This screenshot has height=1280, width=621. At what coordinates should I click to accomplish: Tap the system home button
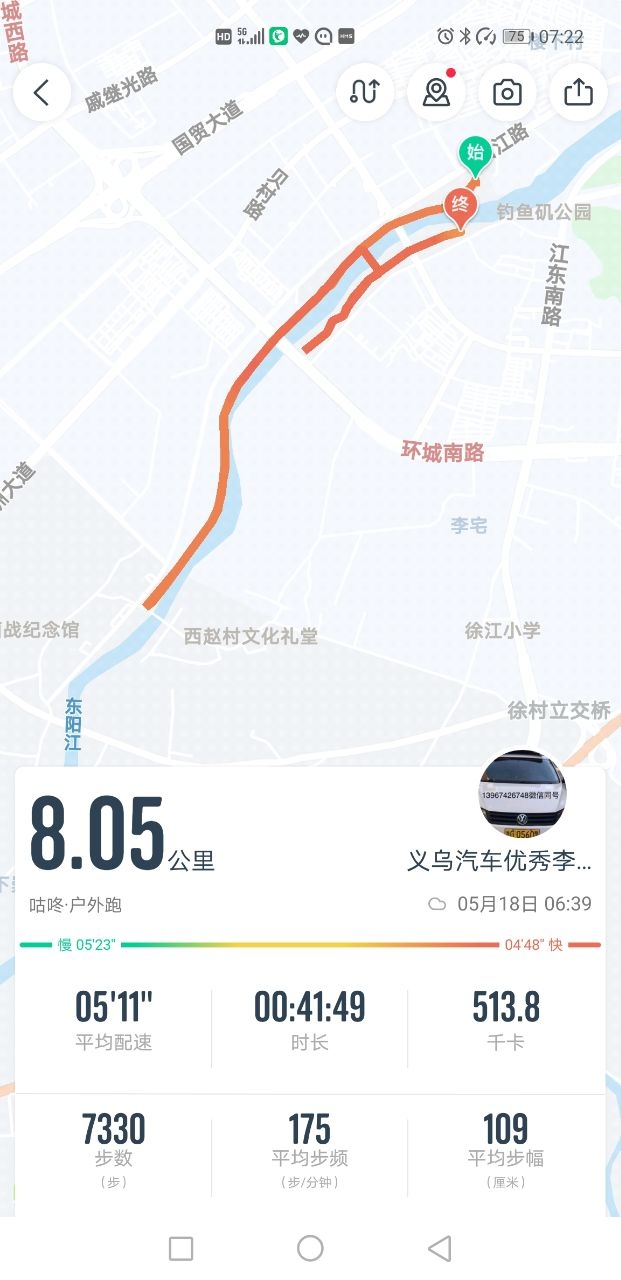pyautogui.click(x=310, y=1248)
